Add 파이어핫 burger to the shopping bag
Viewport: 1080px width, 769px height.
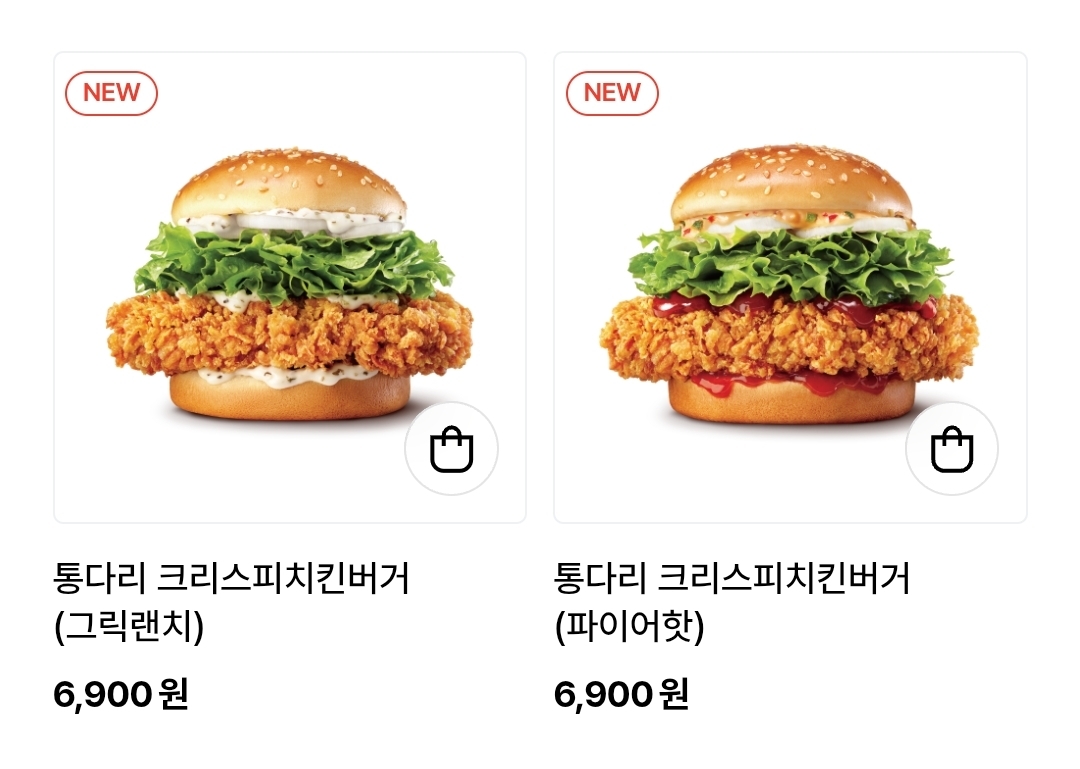(951, 449)
